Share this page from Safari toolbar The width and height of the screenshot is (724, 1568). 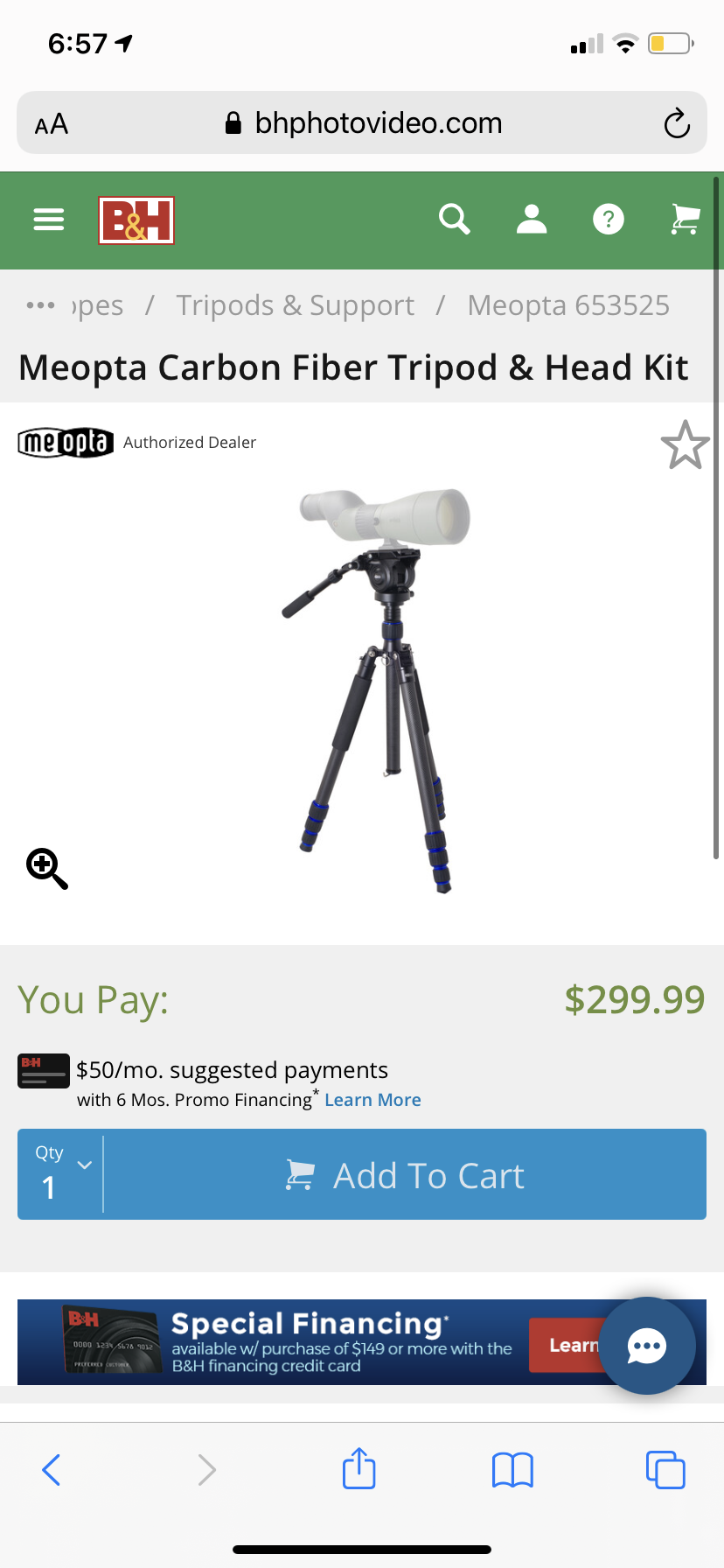[359, 1469]
